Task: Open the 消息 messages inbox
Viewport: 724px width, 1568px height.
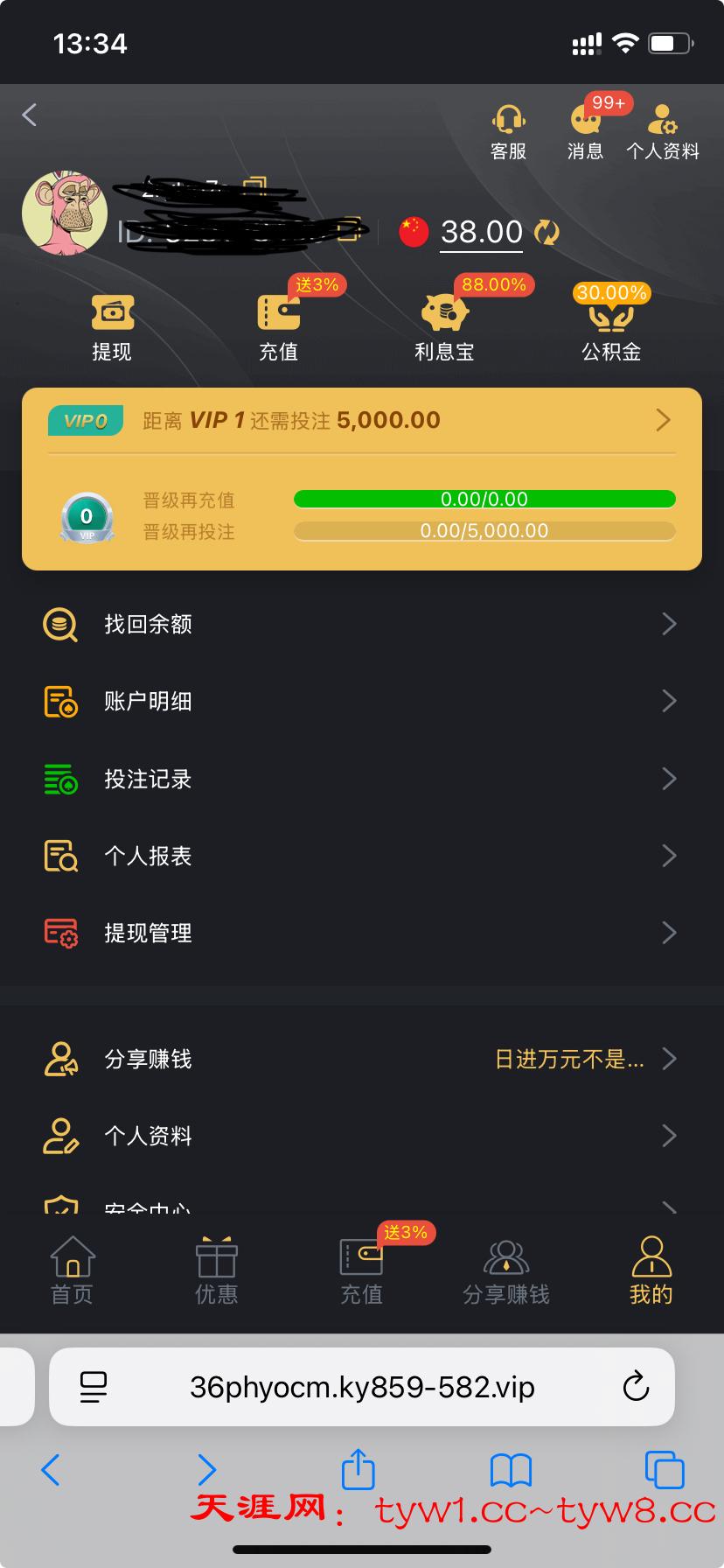Action: [585, 133]
